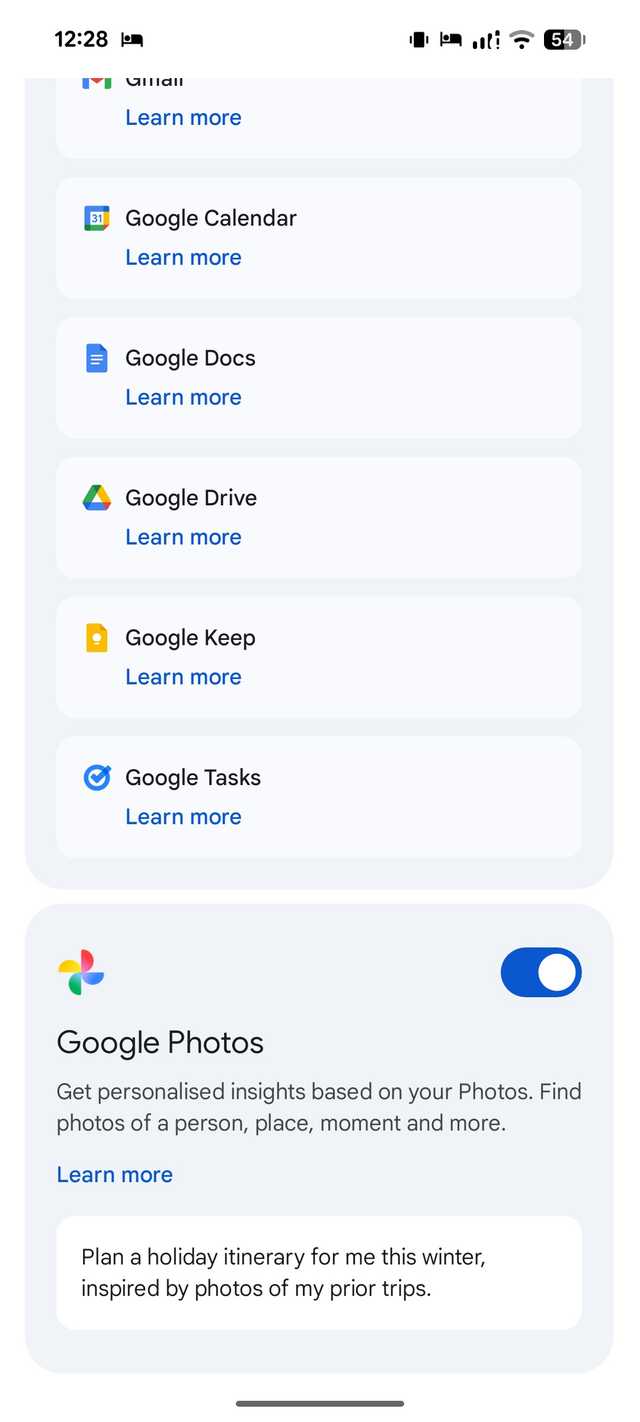
Task: Open Learn more under Google Tasks
Action: [183, 818]
